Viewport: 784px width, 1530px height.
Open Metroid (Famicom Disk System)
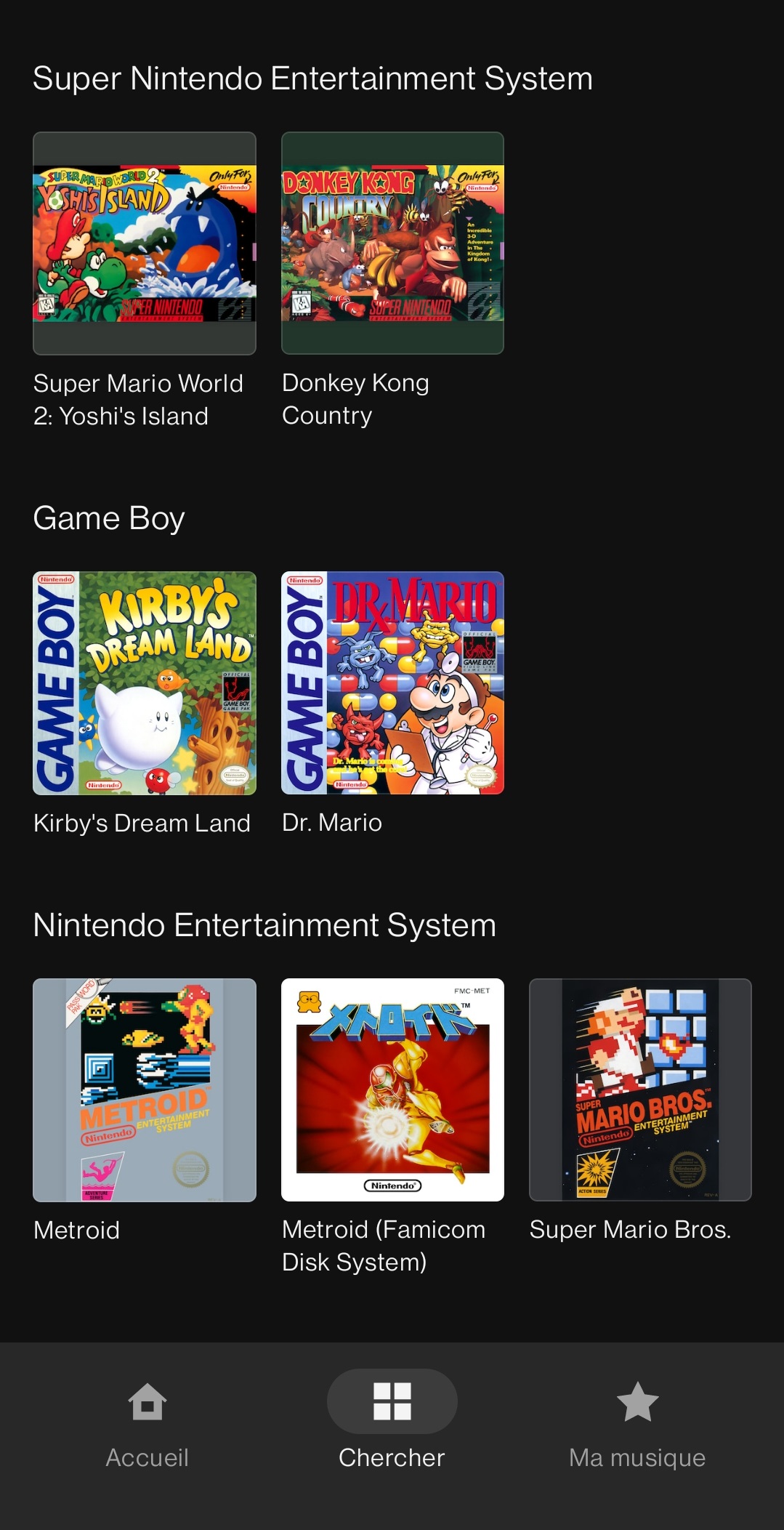click(x=392, y=1090)
